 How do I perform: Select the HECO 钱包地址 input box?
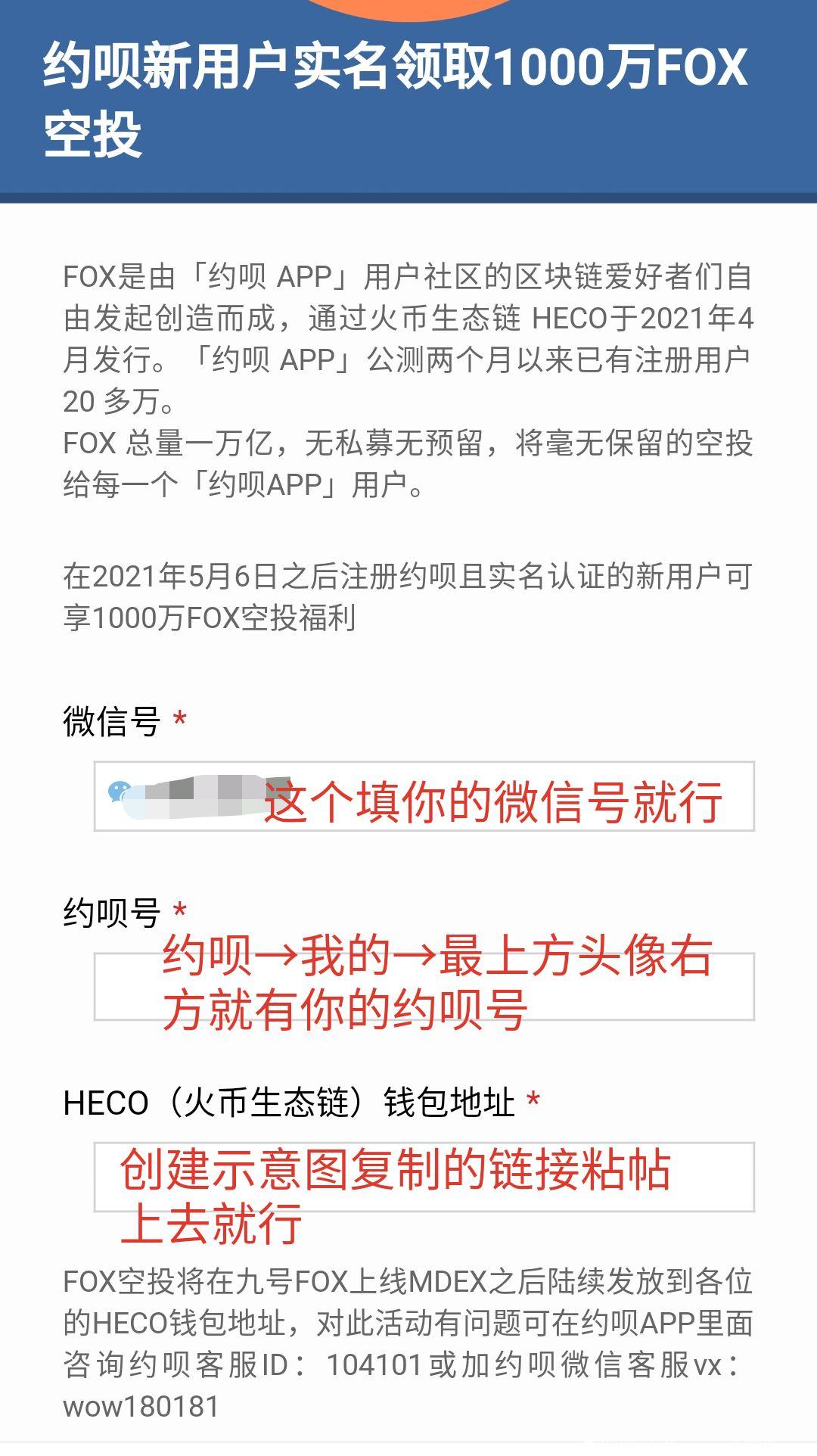pos(424,1177)
